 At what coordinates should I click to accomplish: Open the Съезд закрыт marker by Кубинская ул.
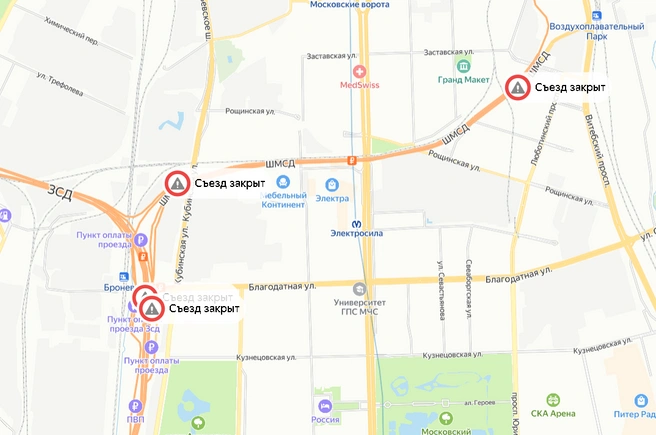click(x=177, y=184)
